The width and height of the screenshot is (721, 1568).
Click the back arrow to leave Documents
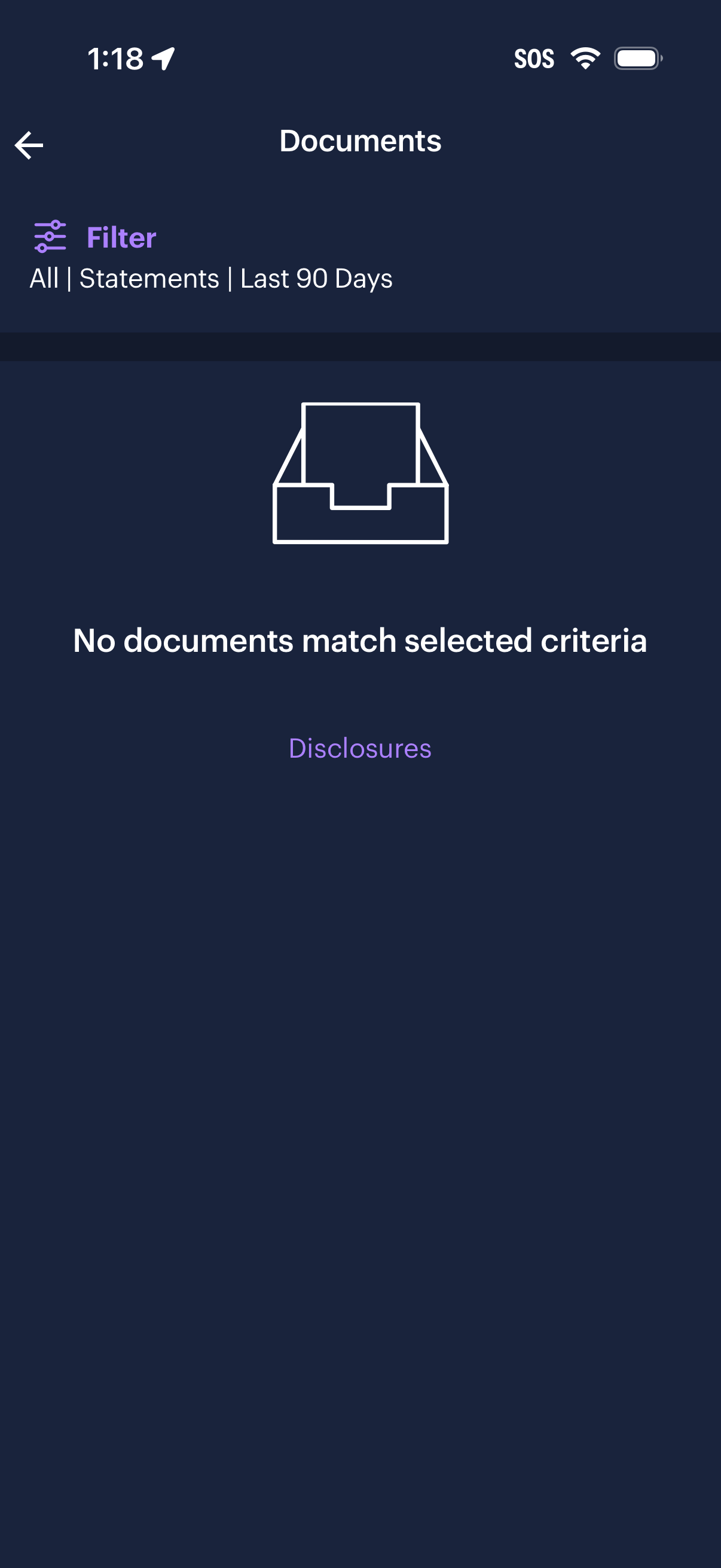pos(29,144)
